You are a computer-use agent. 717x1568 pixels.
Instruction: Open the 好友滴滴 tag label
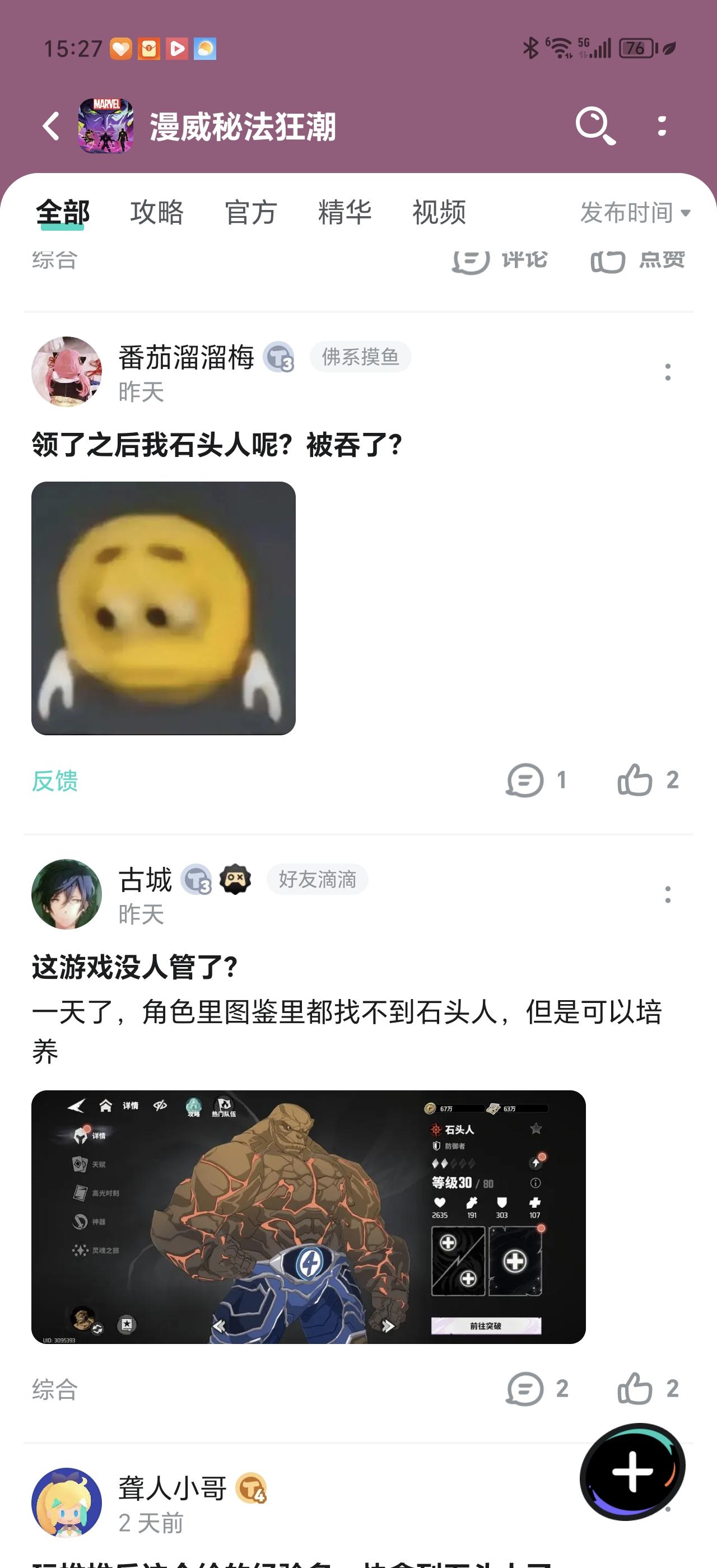pos(318,879)
